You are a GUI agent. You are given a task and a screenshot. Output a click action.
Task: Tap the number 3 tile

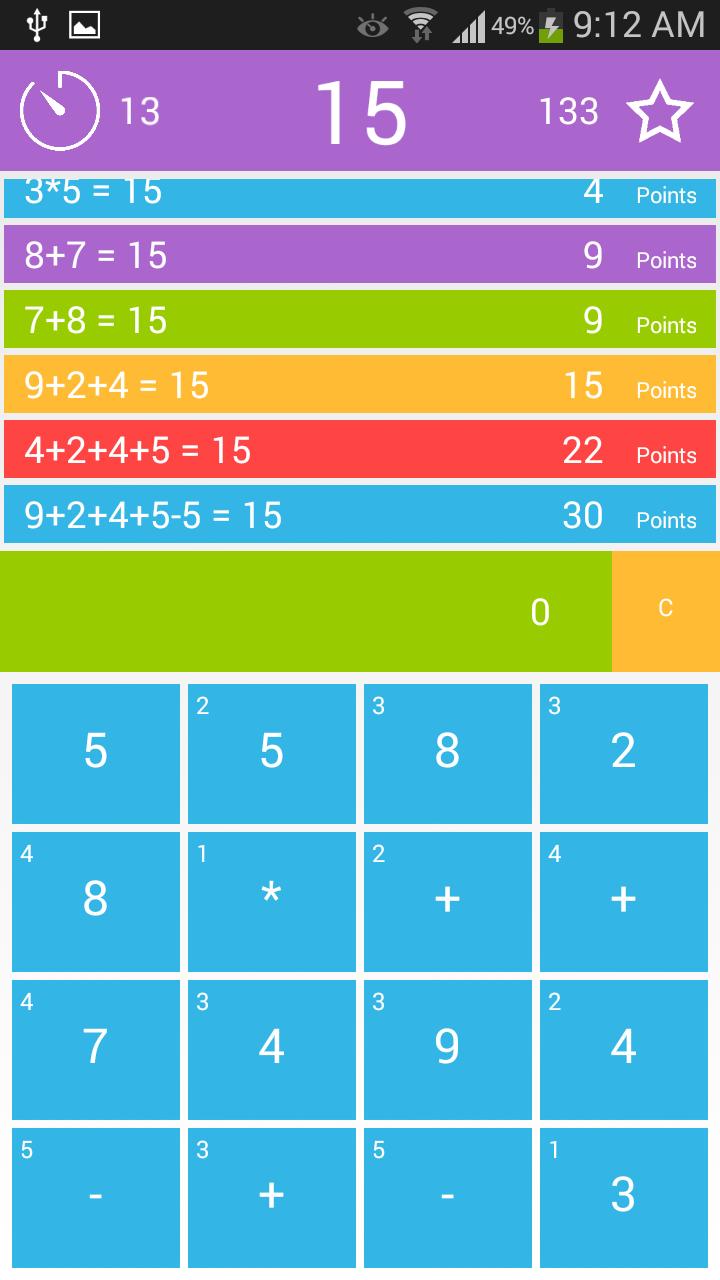click(623, 1197)
